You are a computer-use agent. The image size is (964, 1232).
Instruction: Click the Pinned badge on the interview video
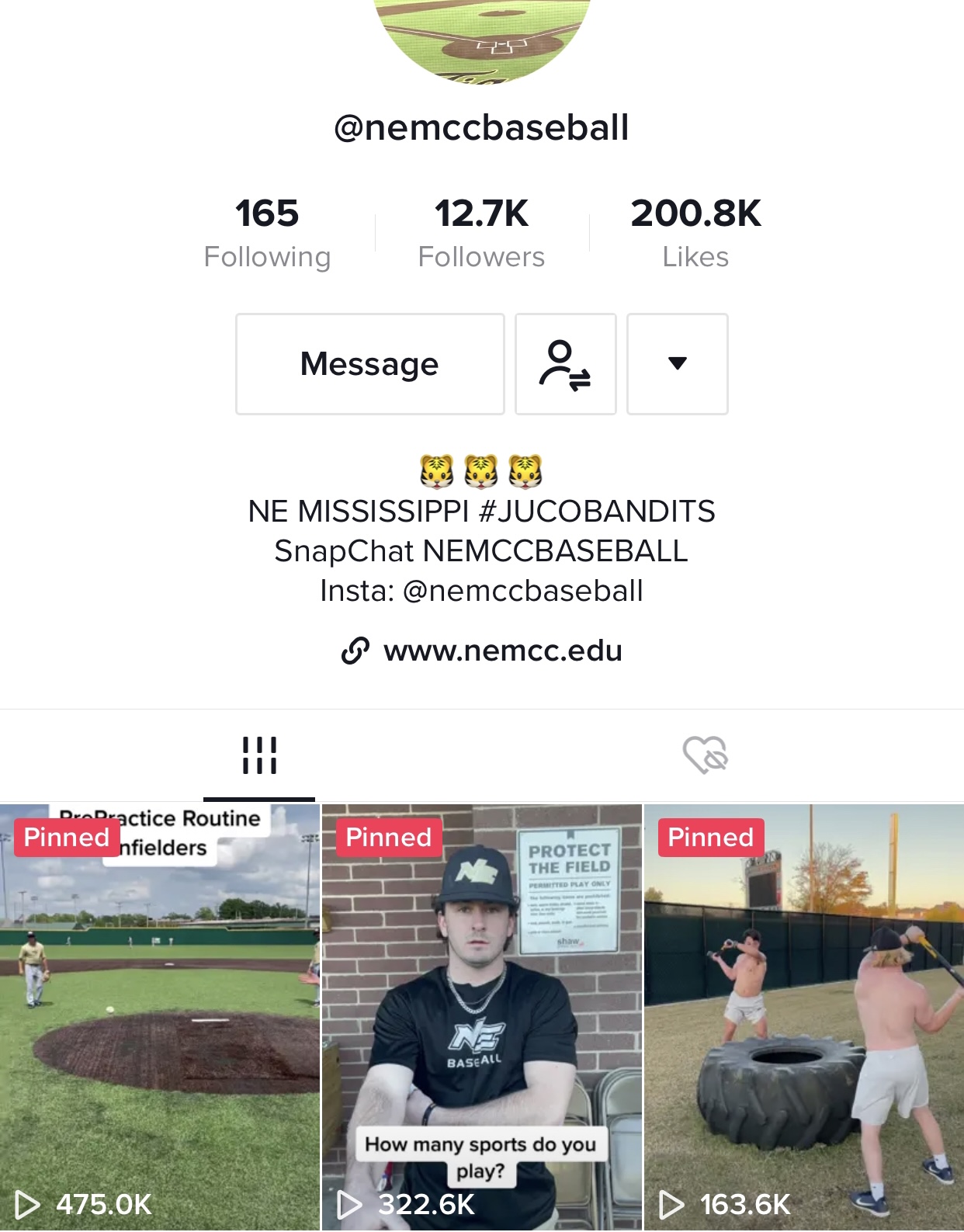(x=387, y=837)
